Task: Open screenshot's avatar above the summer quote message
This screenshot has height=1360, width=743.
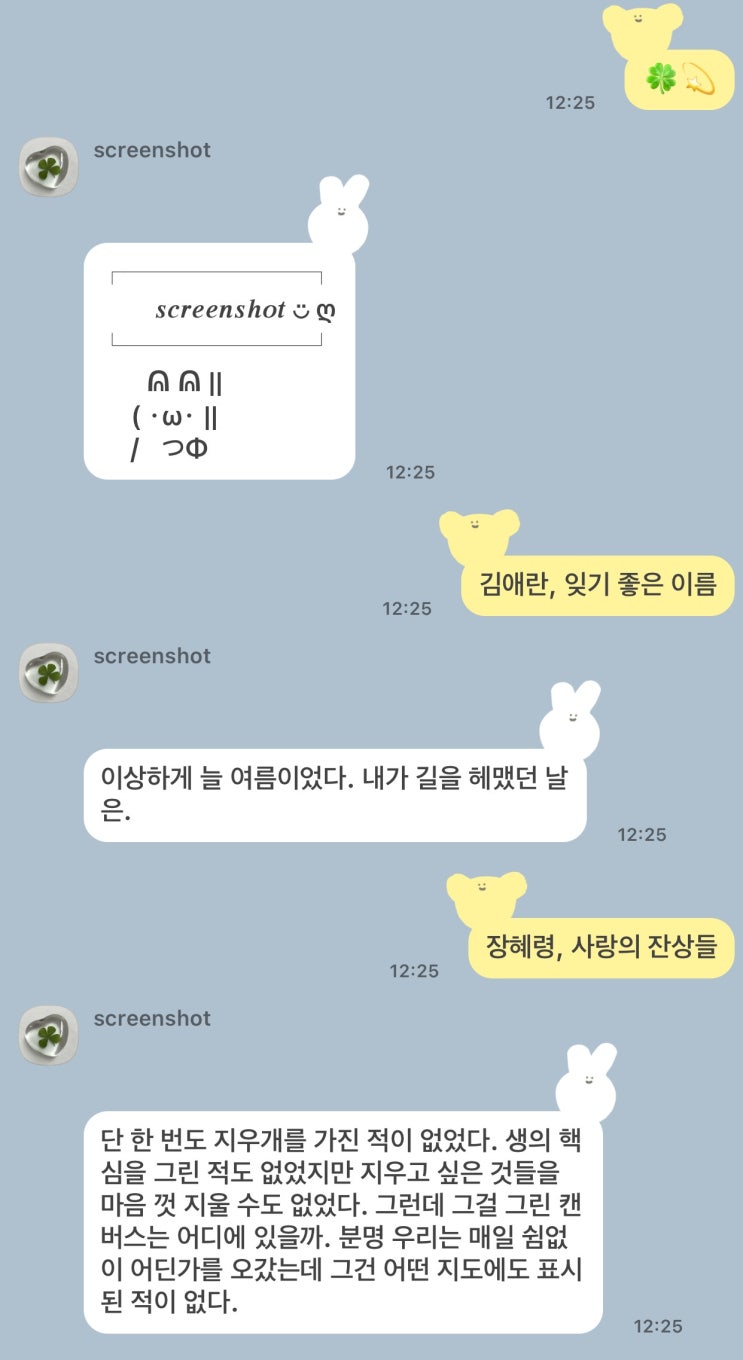Action: (x=48, y=672)
